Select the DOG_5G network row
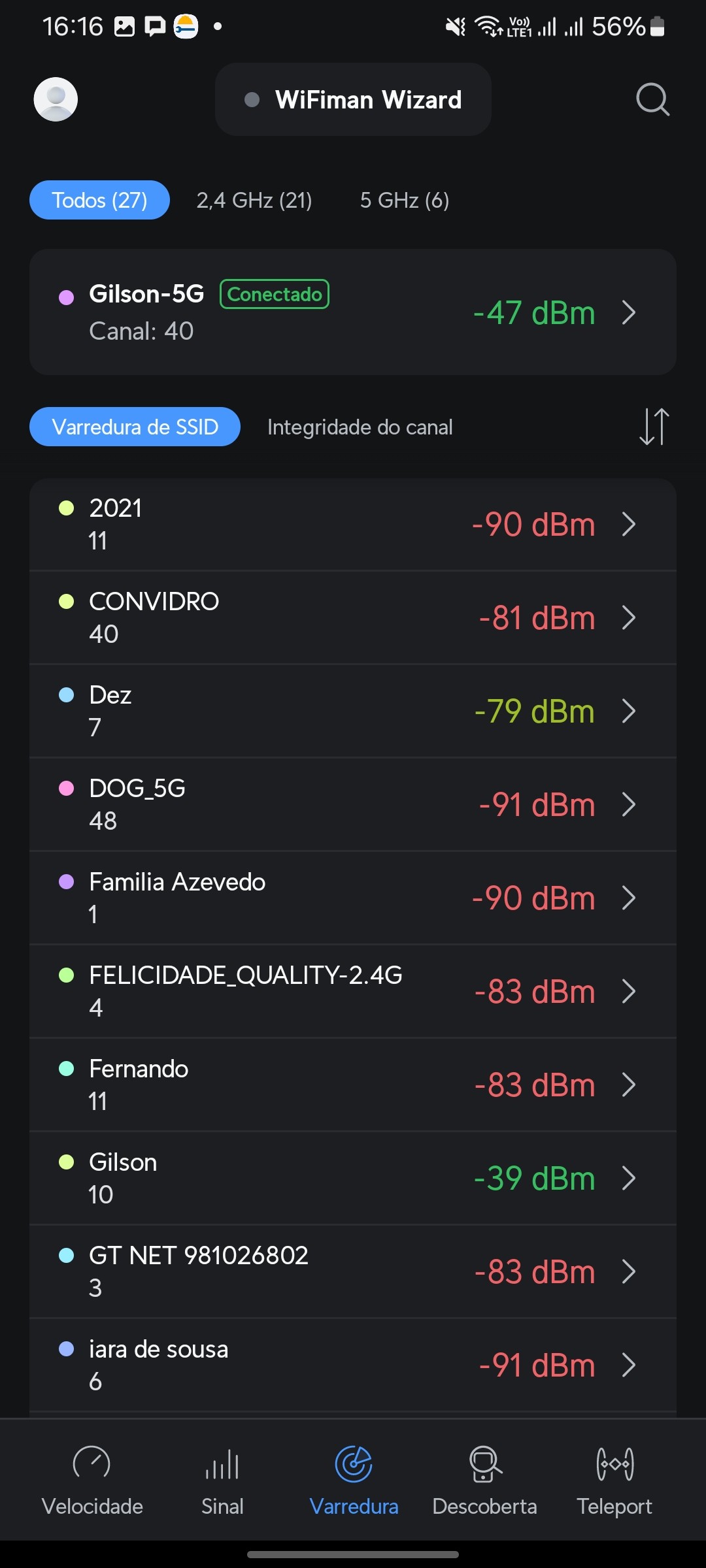This screenshot has width=706, height=1568. 353,805
